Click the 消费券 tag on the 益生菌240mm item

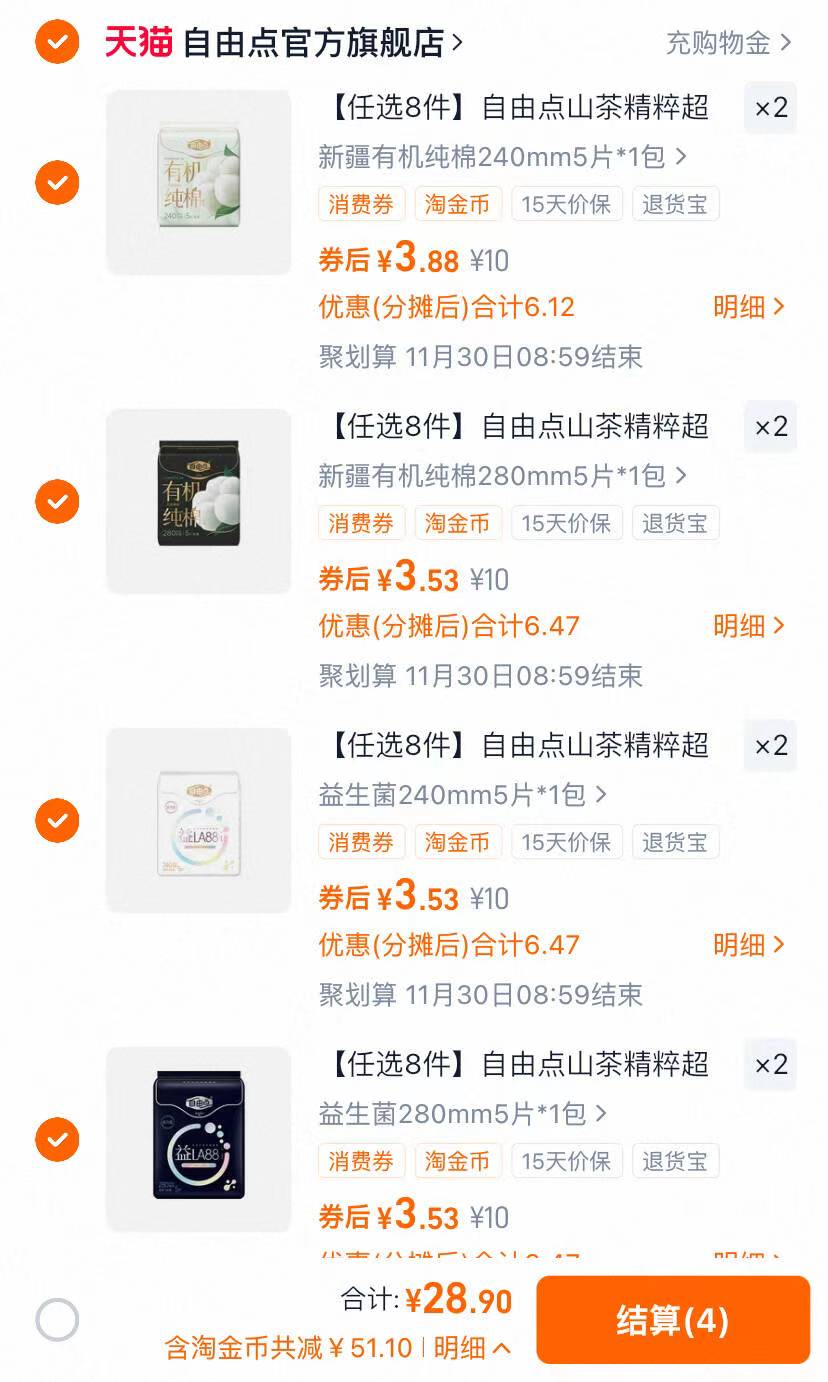(x=361, y=842)
